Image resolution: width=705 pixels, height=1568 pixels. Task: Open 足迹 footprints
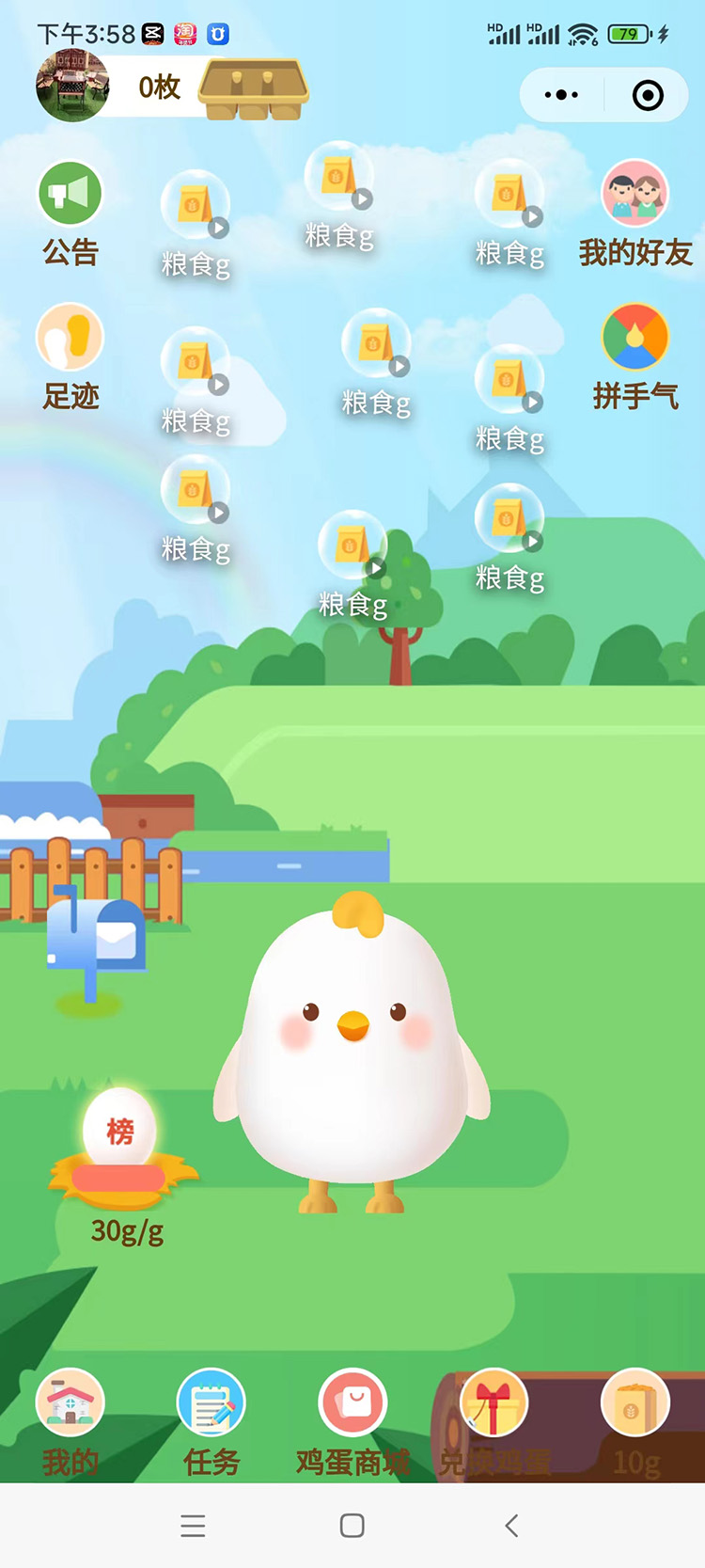(x=70, y=338)
